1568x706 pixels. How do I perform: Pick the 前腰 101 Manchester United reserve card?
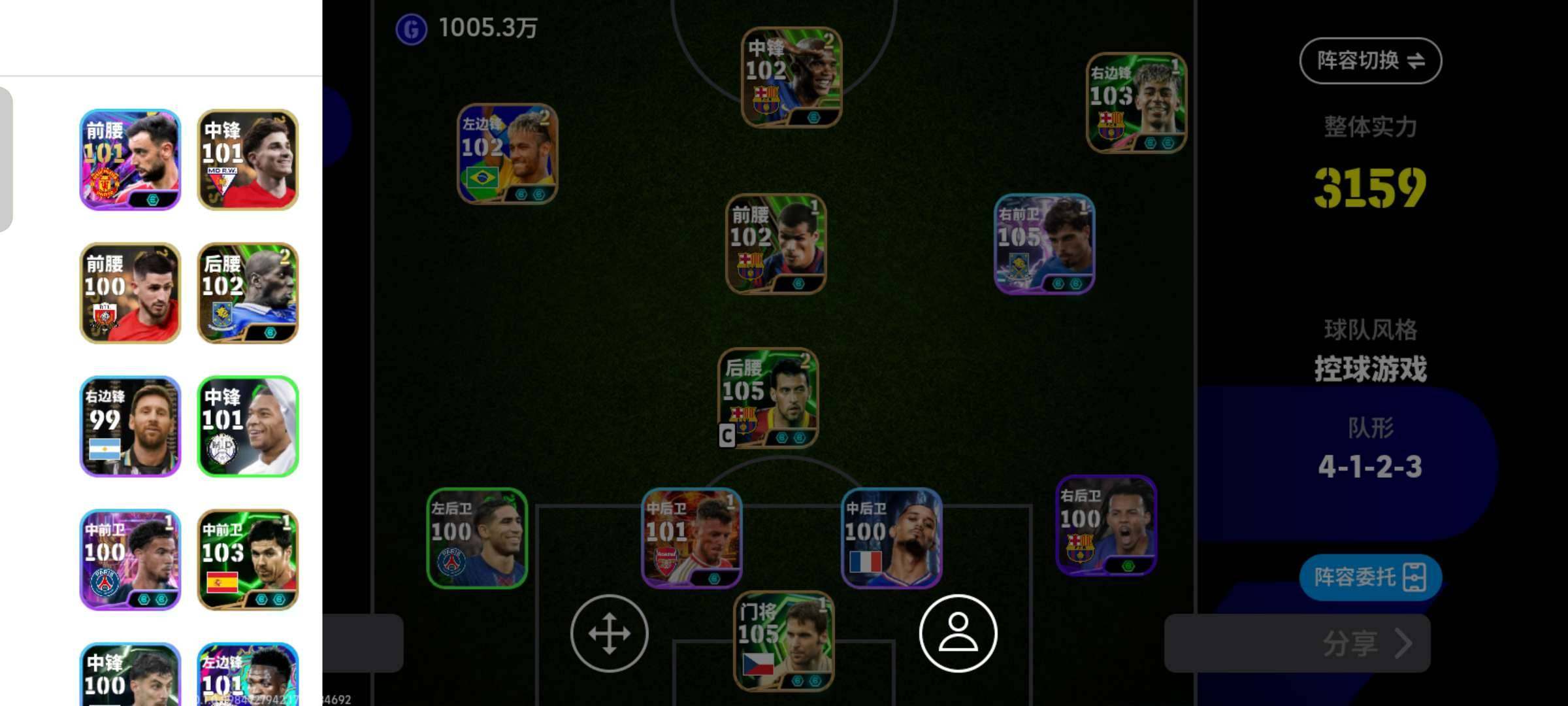tap(130, 160)
